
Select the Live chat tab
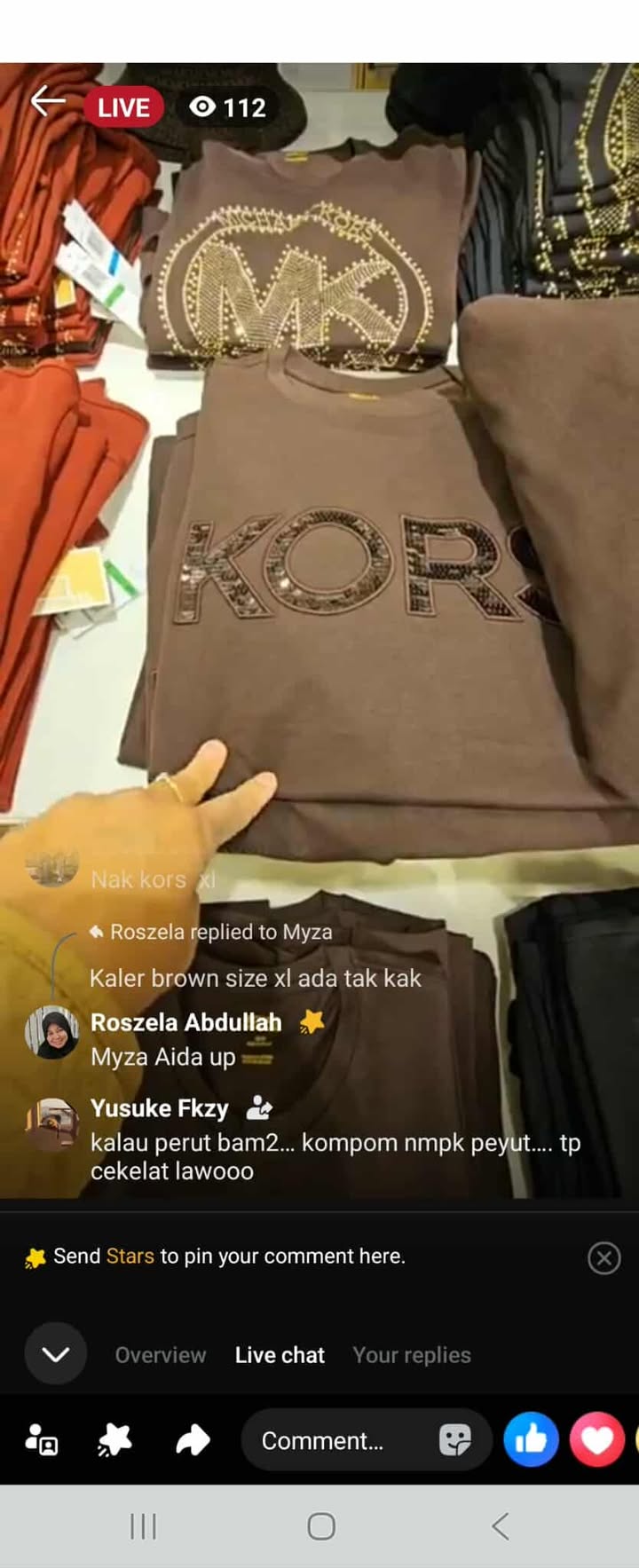[x=280, y=1355]
